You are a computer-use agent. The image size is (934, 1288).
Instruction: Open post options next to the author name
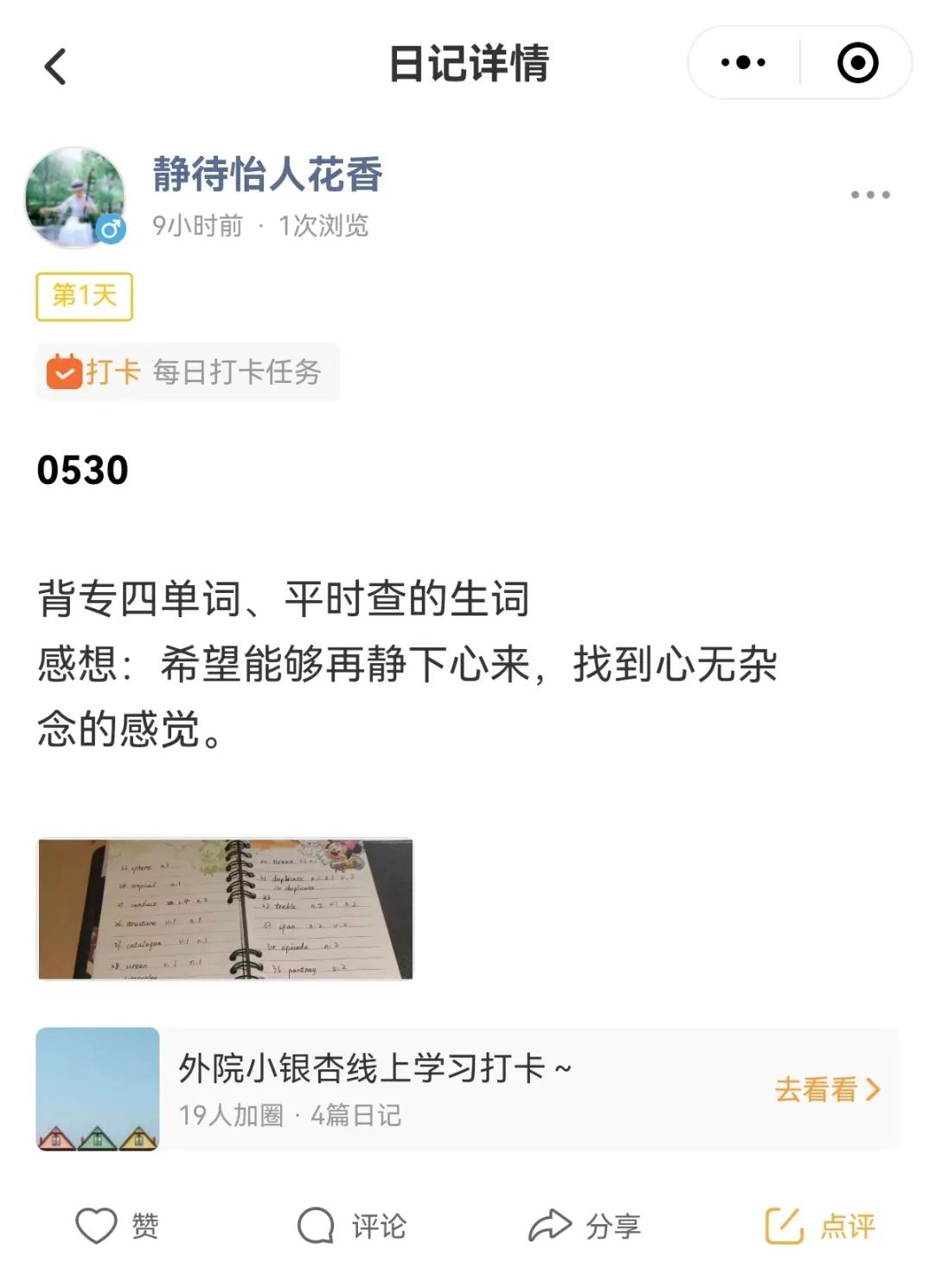(869, 194)
